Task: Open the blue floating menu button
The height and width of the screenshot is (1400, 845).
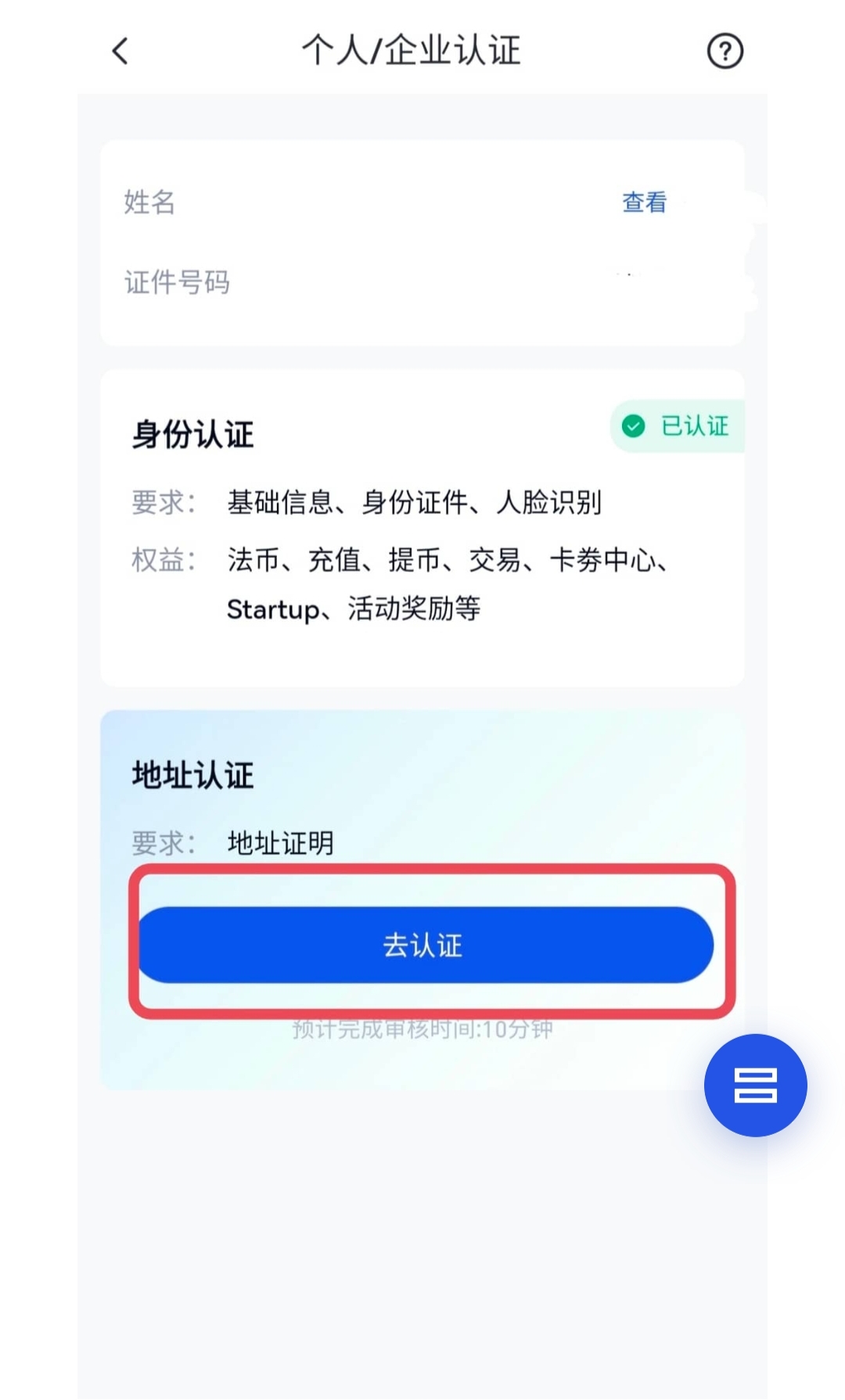Action: tap(755, 1085)
